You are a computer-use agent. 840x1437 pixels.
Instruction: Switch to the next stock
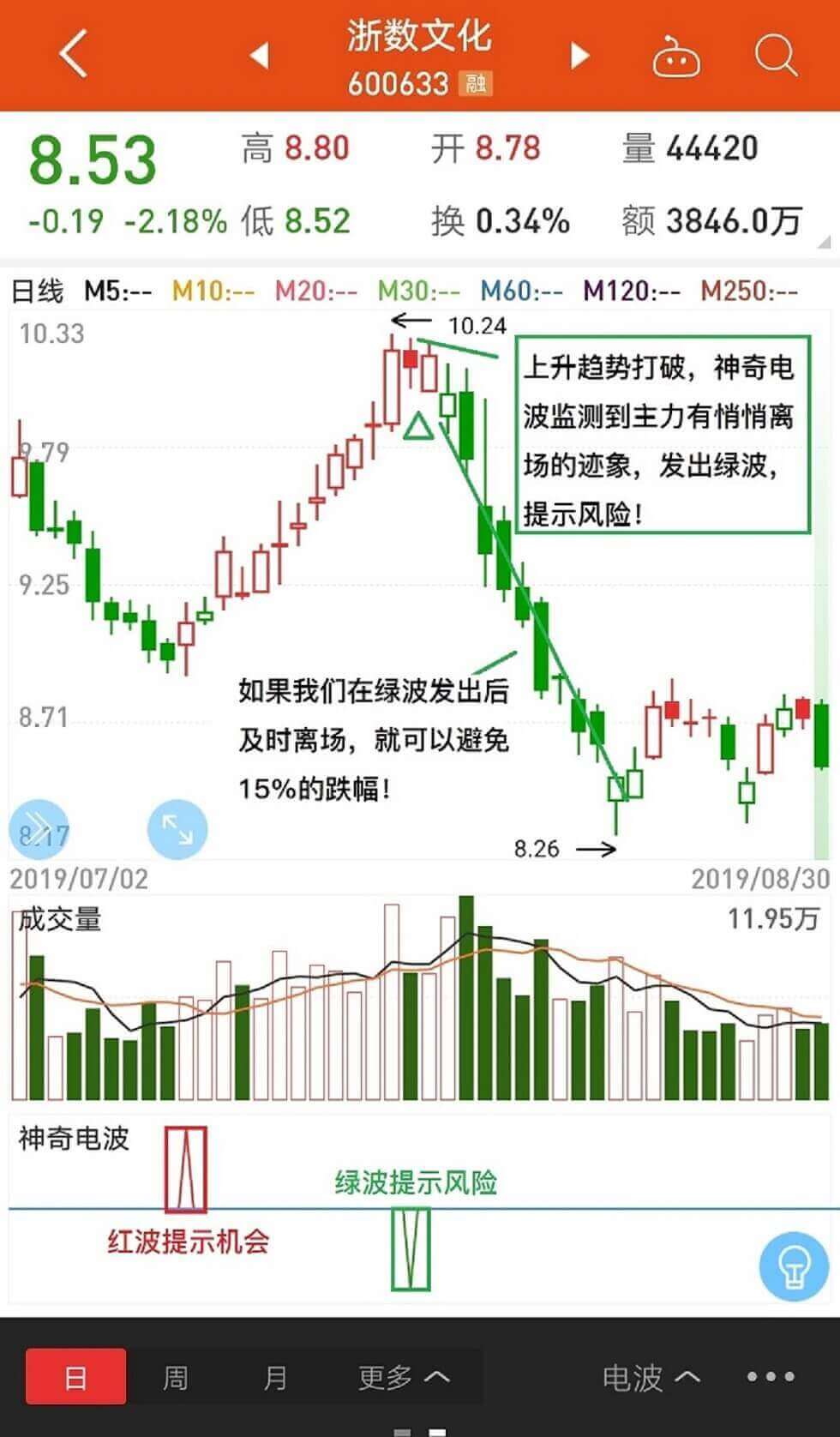580,56
